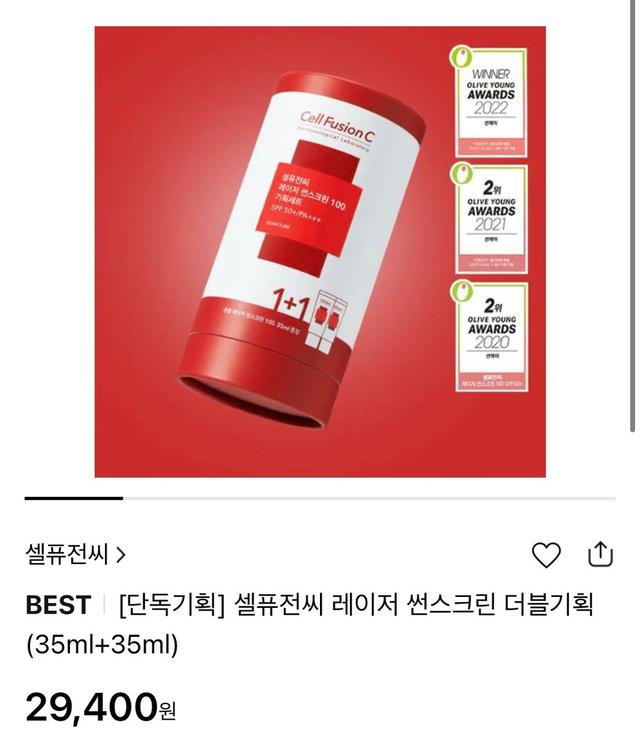Open the 셀퓨전씨 brand page
This screenshot has height=737, width=640.
(75, 553)
